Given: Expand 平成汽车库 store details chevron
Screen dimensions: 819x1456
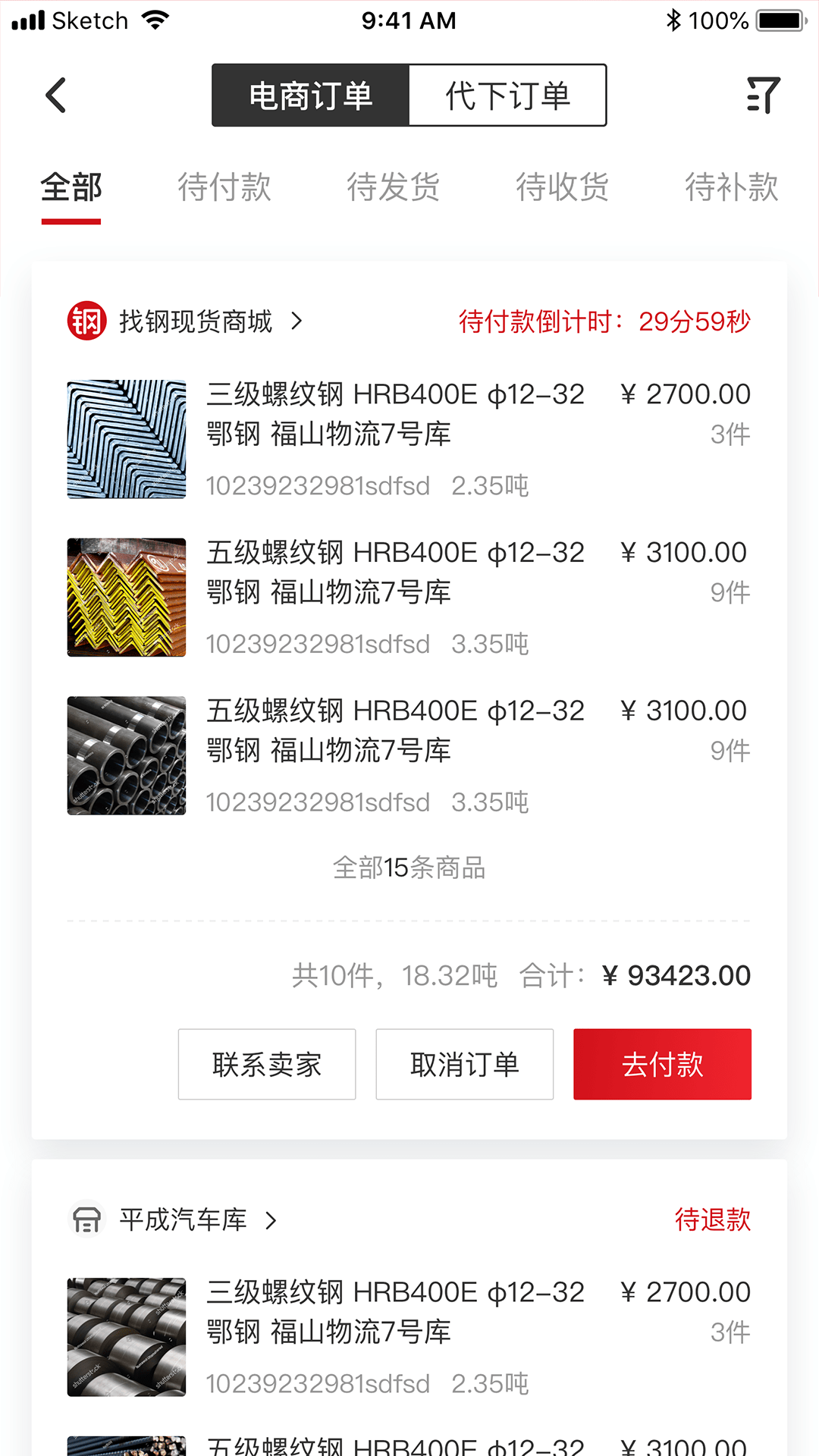Looking at the screenshot, I should click(269, 1219).
